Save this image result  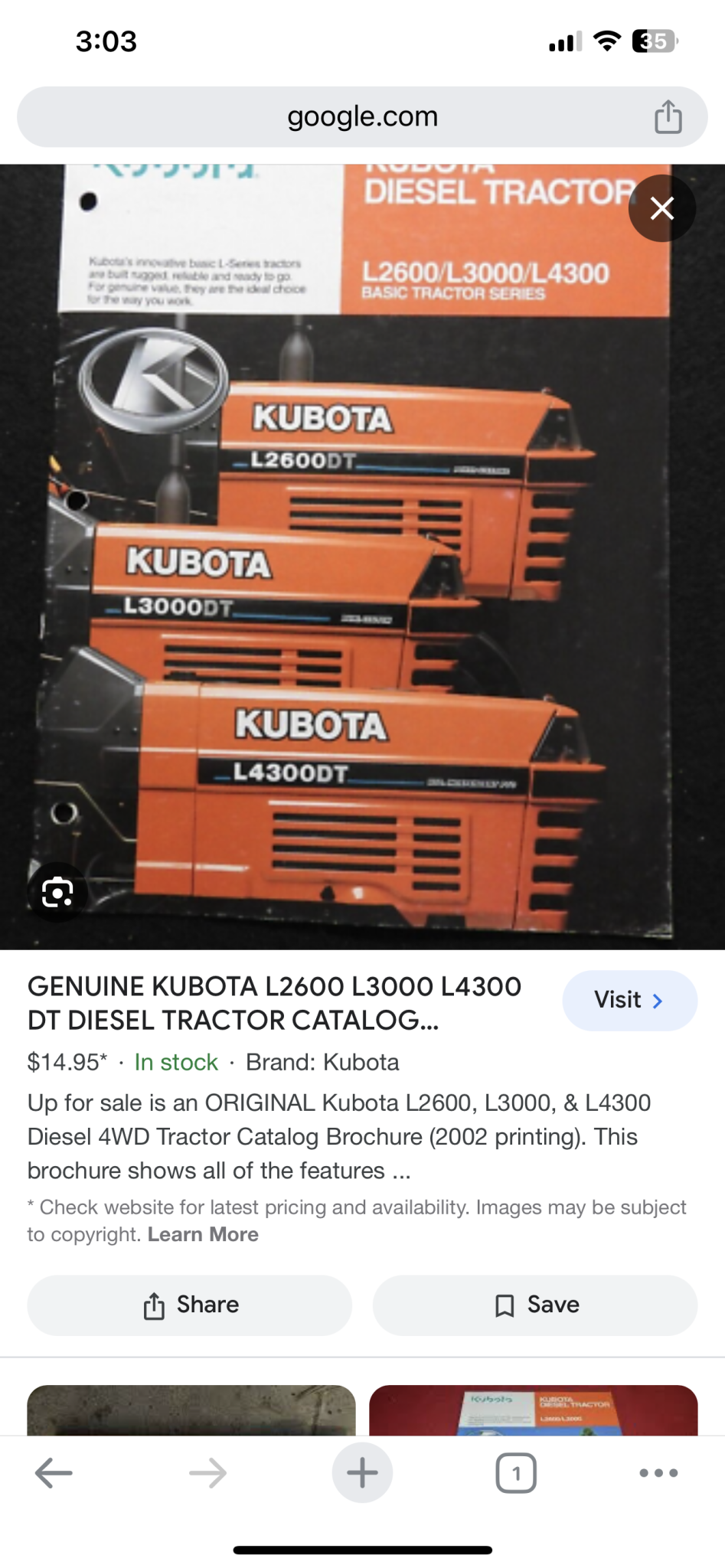(535, 1305)
